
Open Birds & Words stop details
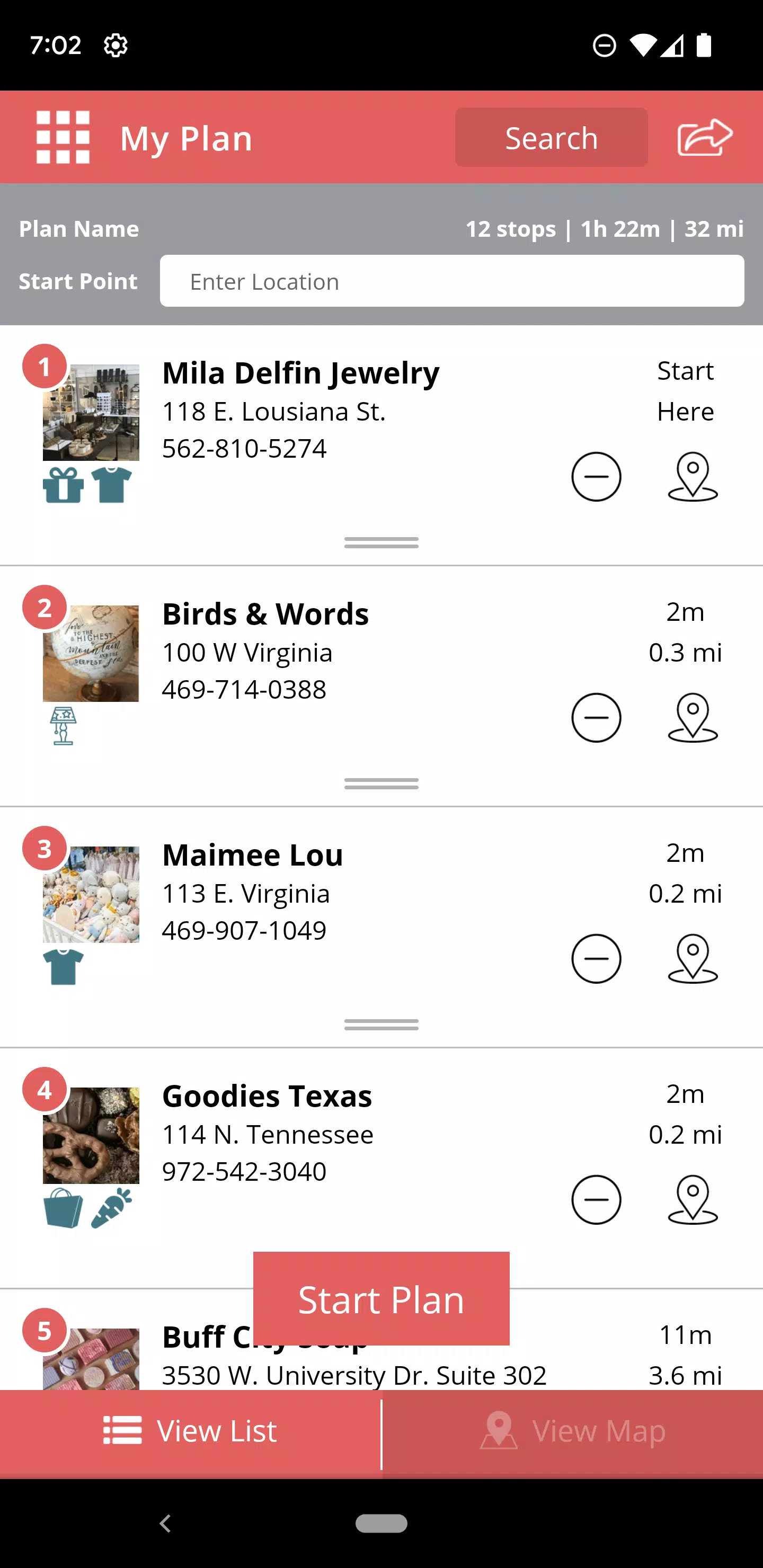[x=265, y=613]
